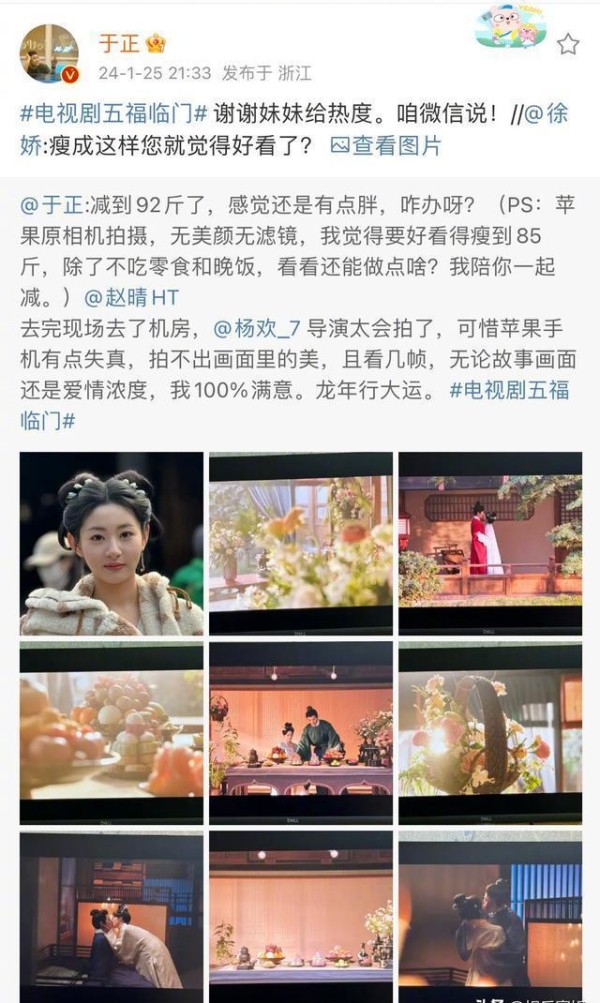This screenshot has width=600, height=1003.
Task: Open 于正's profile avatar
Action: coord(48,53)
